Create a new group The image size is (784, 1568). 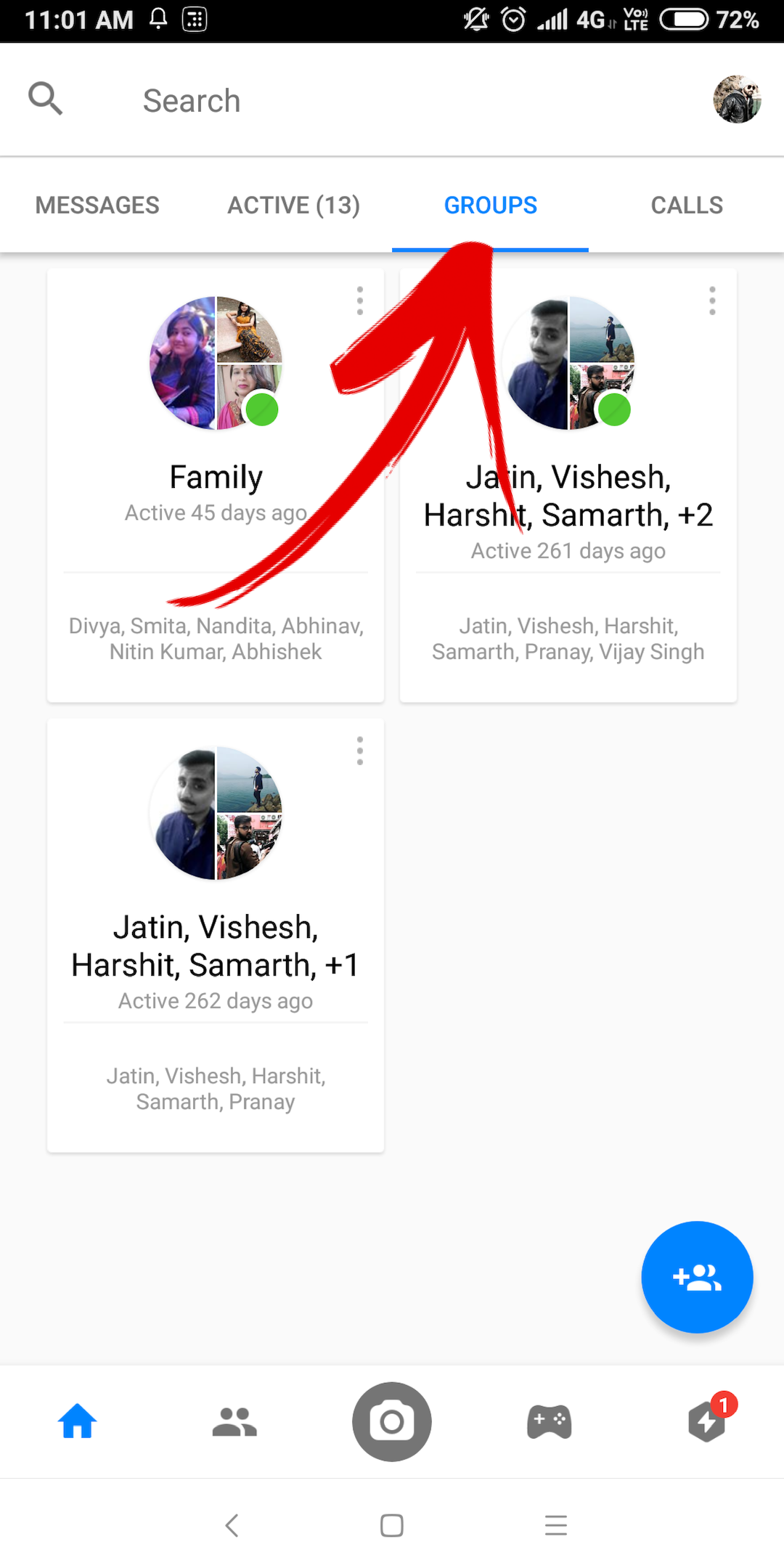click(x=697, y=1278)
